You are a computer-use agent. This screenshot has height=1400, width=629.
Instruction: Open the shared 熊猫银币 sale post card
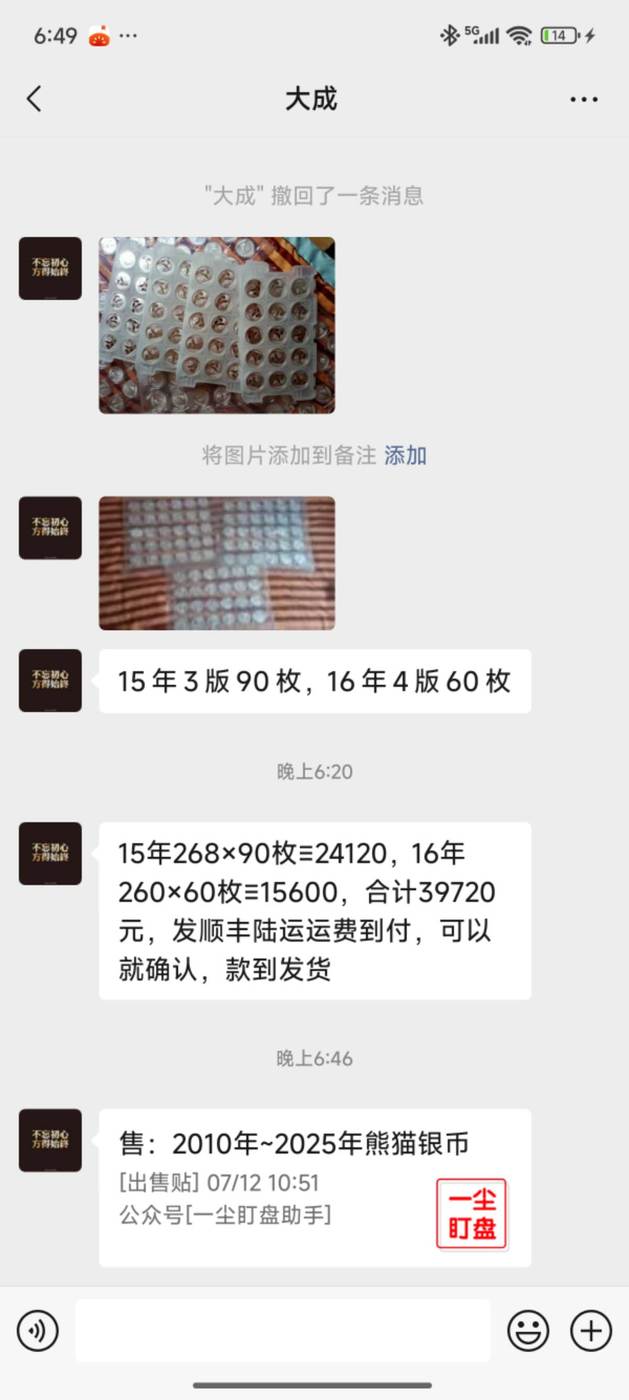[x=315, y=1187]
